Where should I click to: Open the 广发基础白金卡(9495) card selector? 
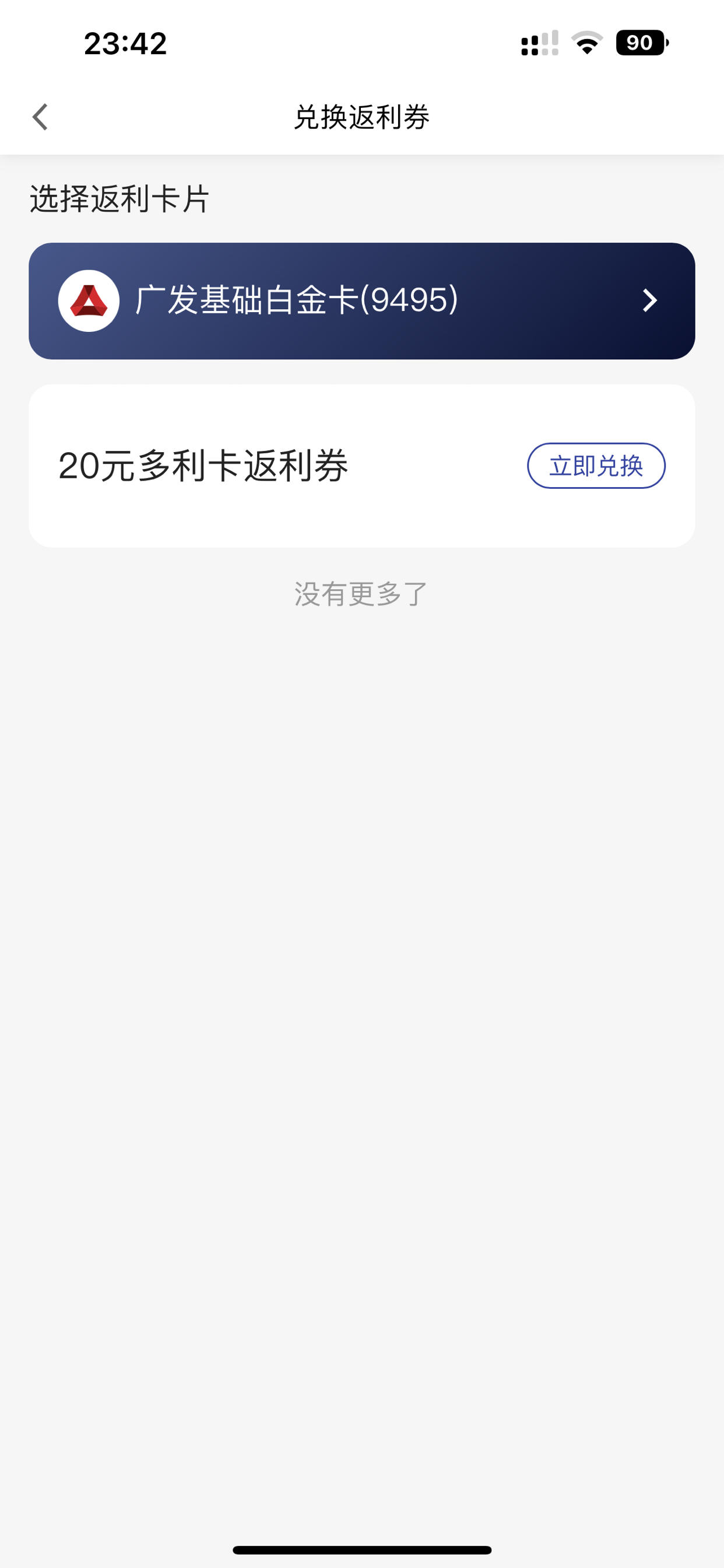click(x=362, y=300)
